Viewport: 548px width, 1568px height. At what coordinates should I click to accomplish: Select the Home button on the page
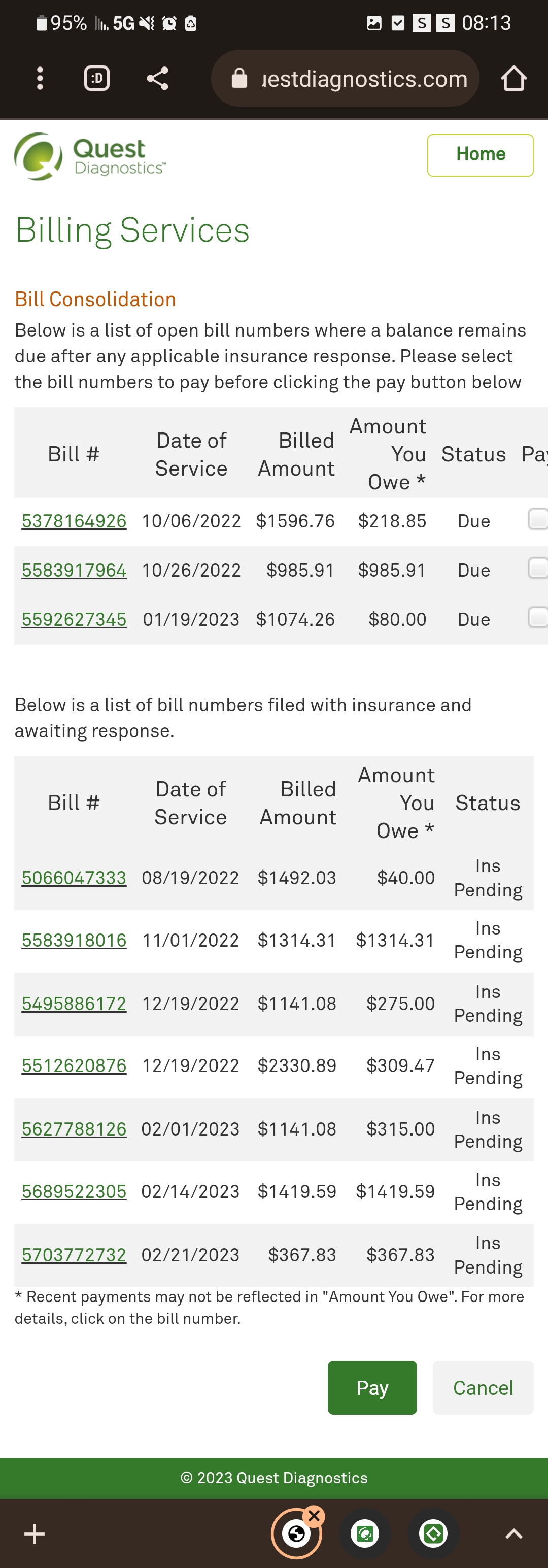coord(480,155)
